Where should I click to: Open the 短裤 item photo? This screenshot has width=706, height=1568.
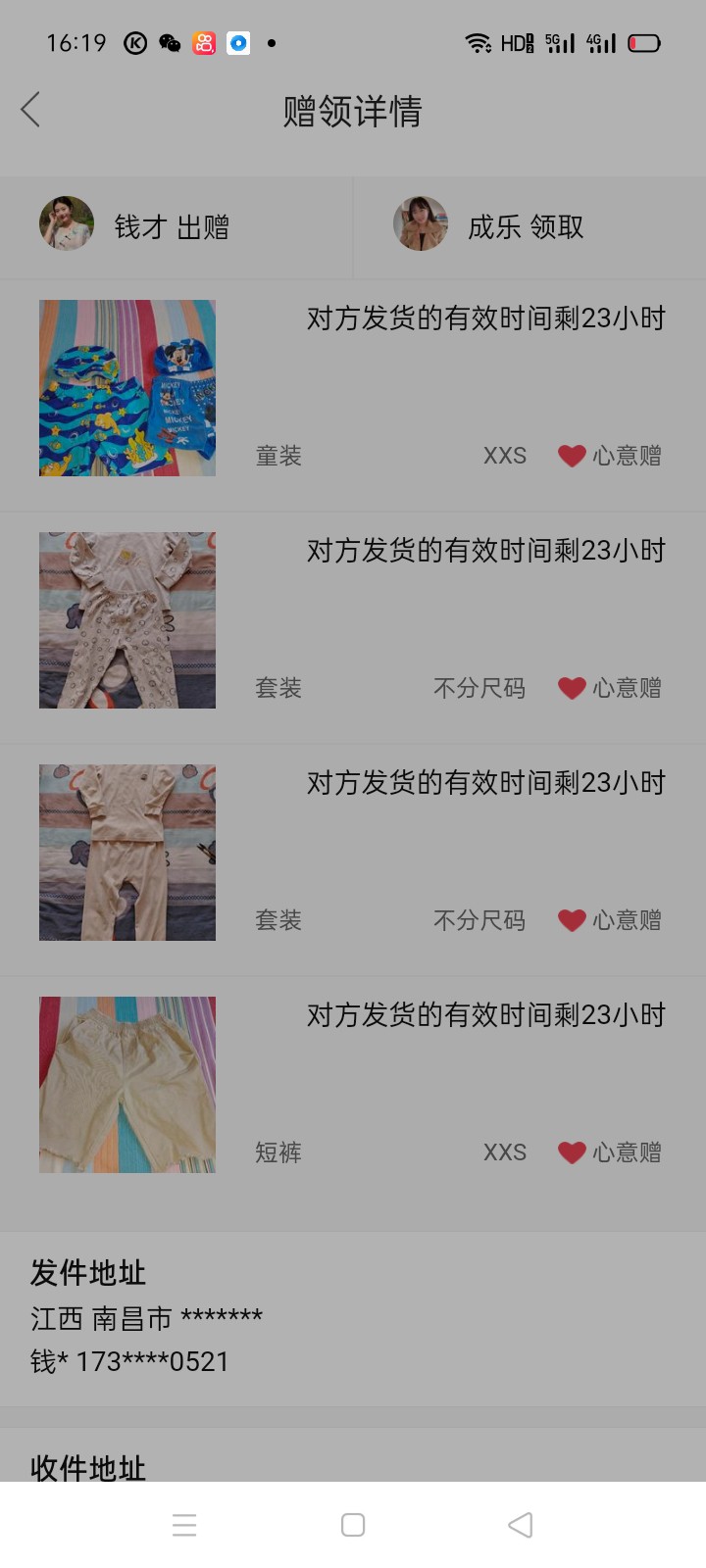click(x=127, y=1085)
